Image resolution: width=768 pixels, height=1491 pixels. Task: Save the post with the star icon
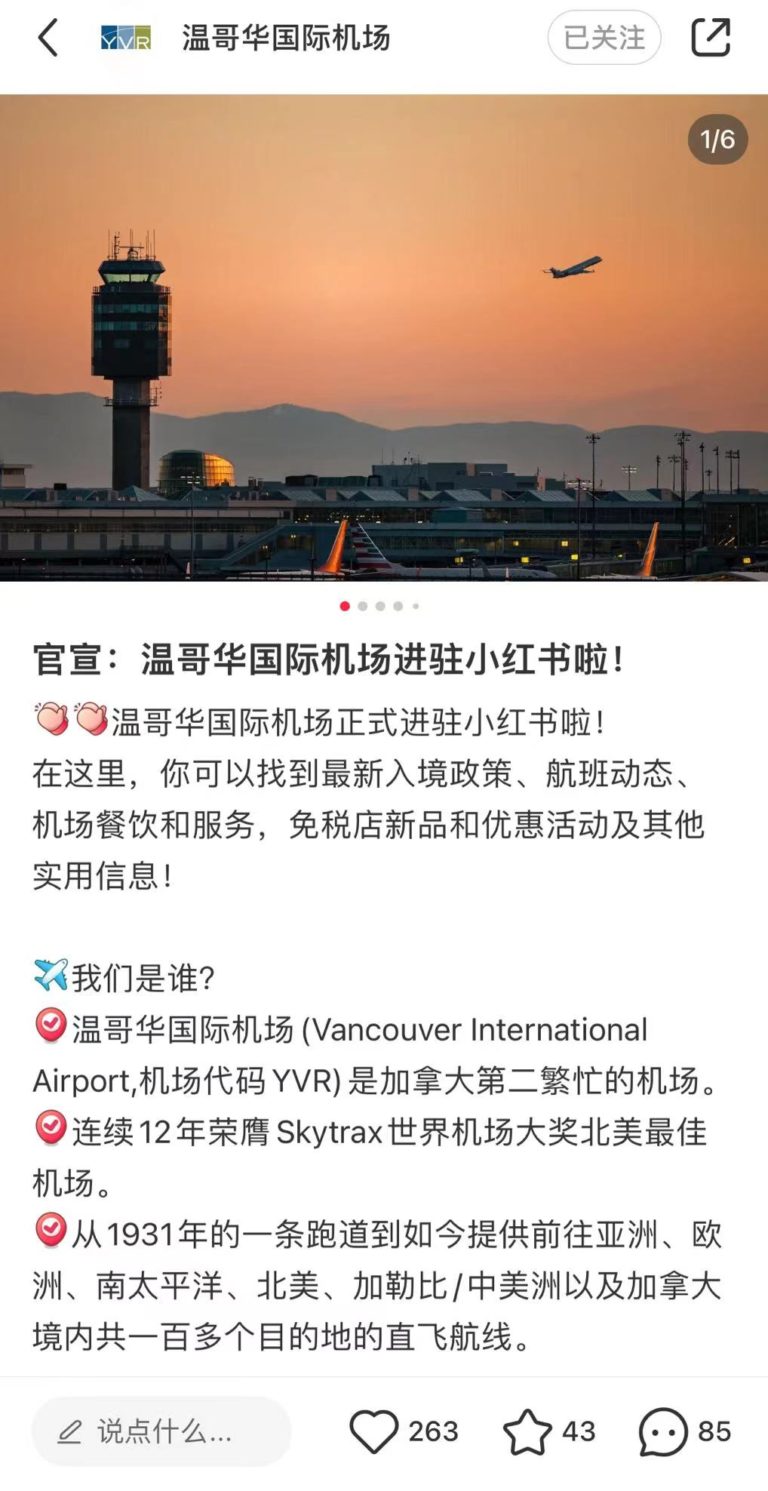(x=527, y=1432)
